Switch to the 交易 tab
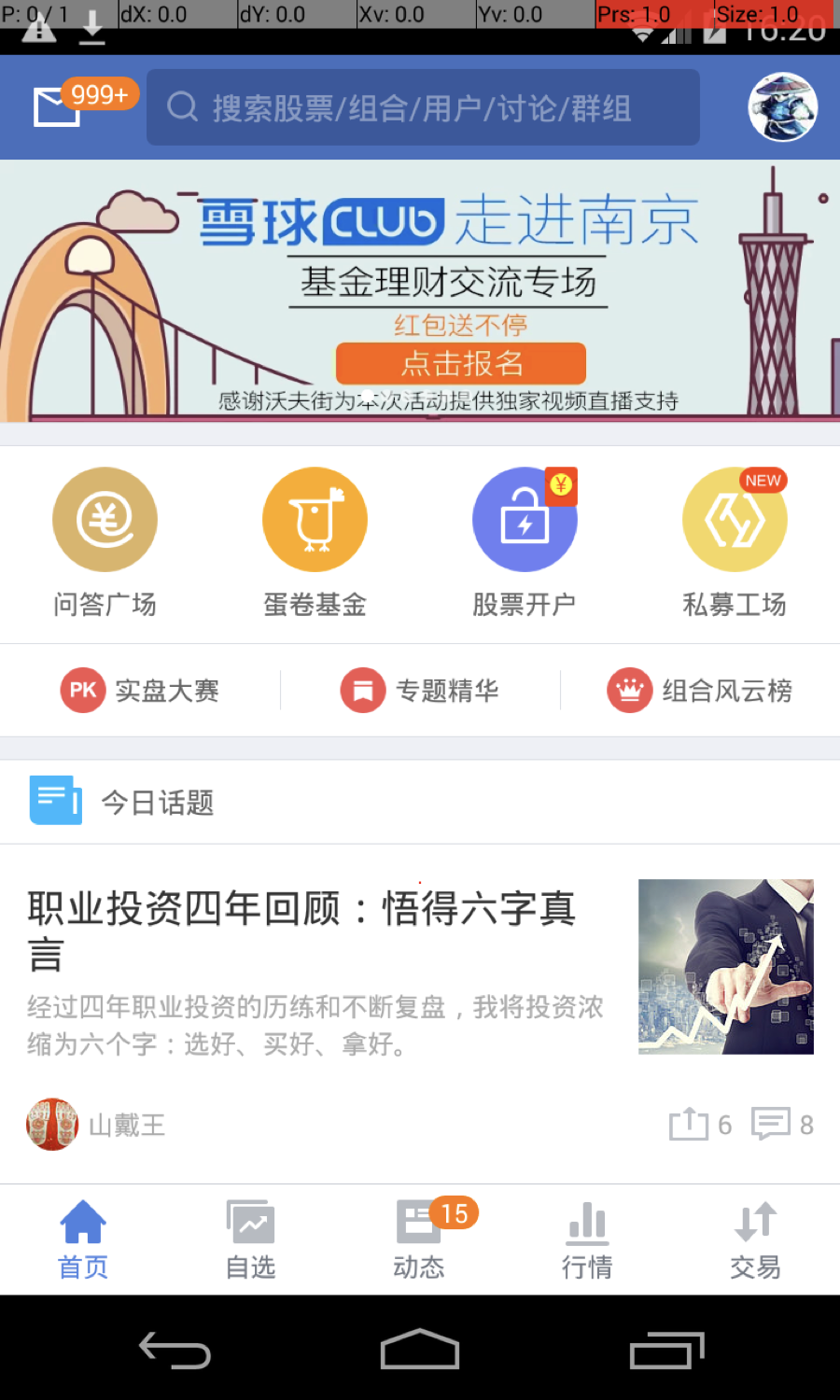 coord(755,1239)
